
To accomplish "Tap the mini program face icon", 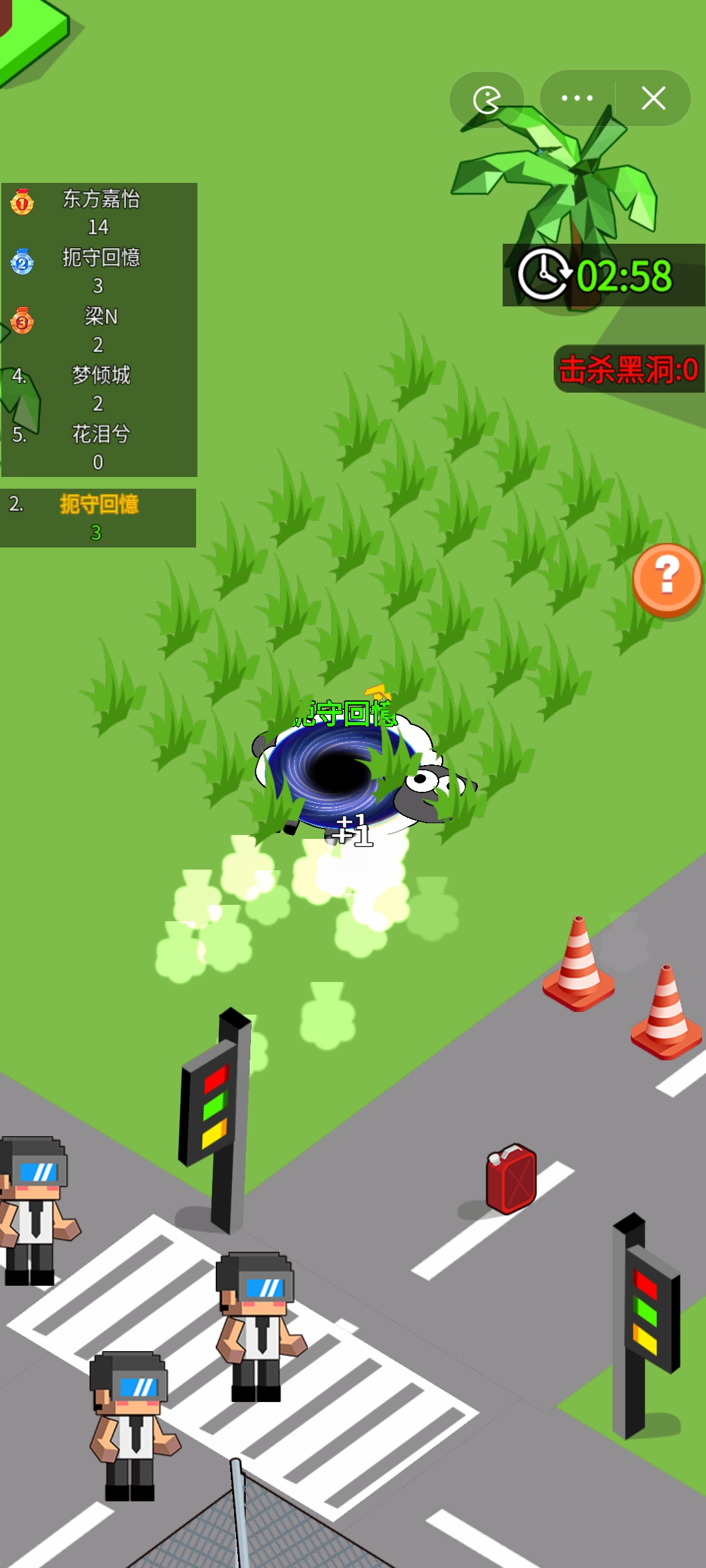I will point(486,100).
